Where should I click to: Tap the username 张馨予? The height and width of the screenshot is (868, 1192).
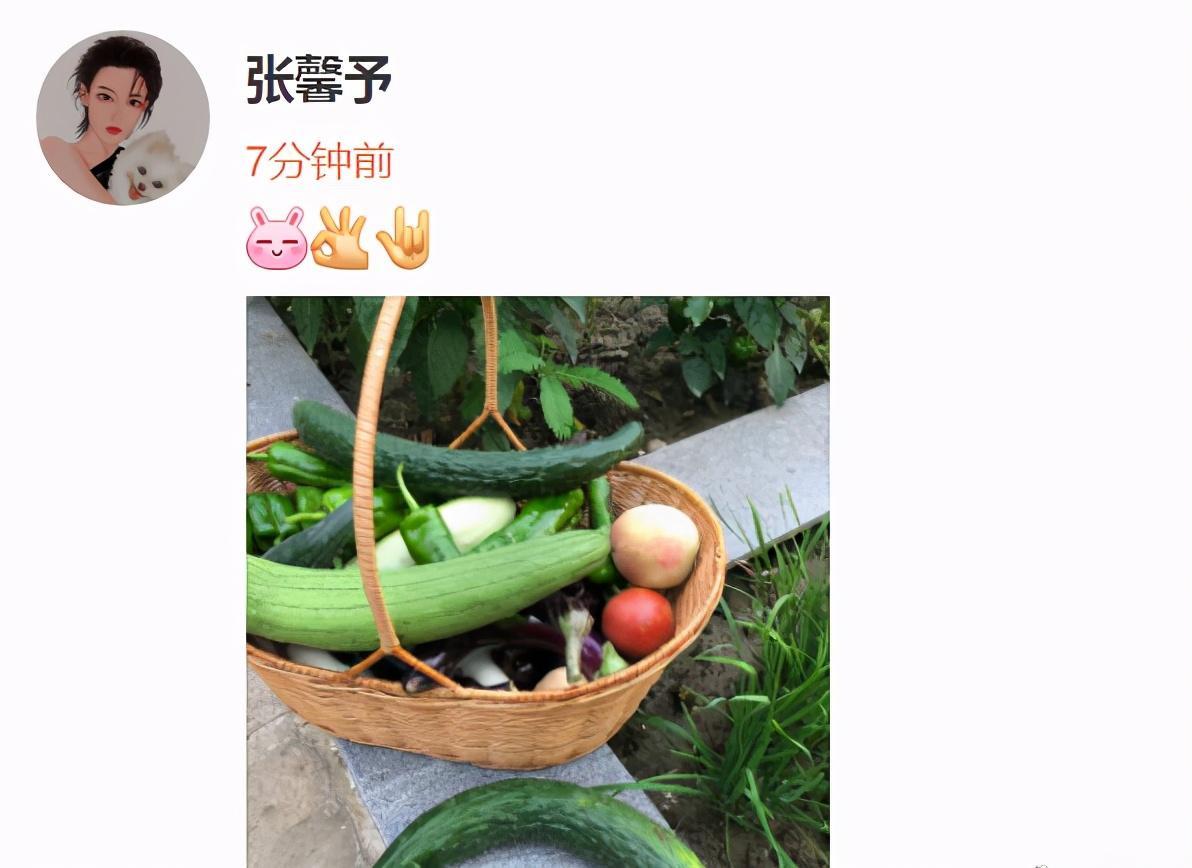[x=318, y=81]
